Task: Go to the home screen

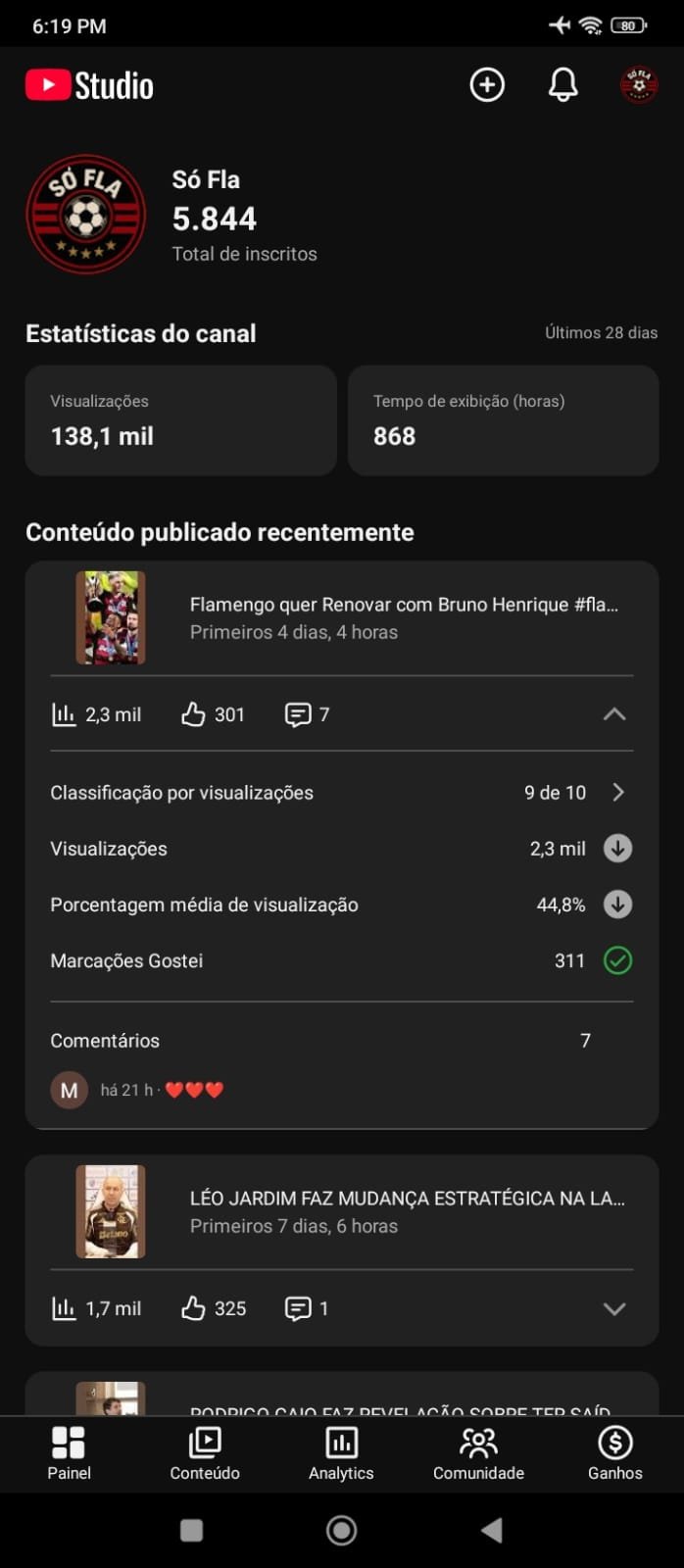Action: [341, 1531]
